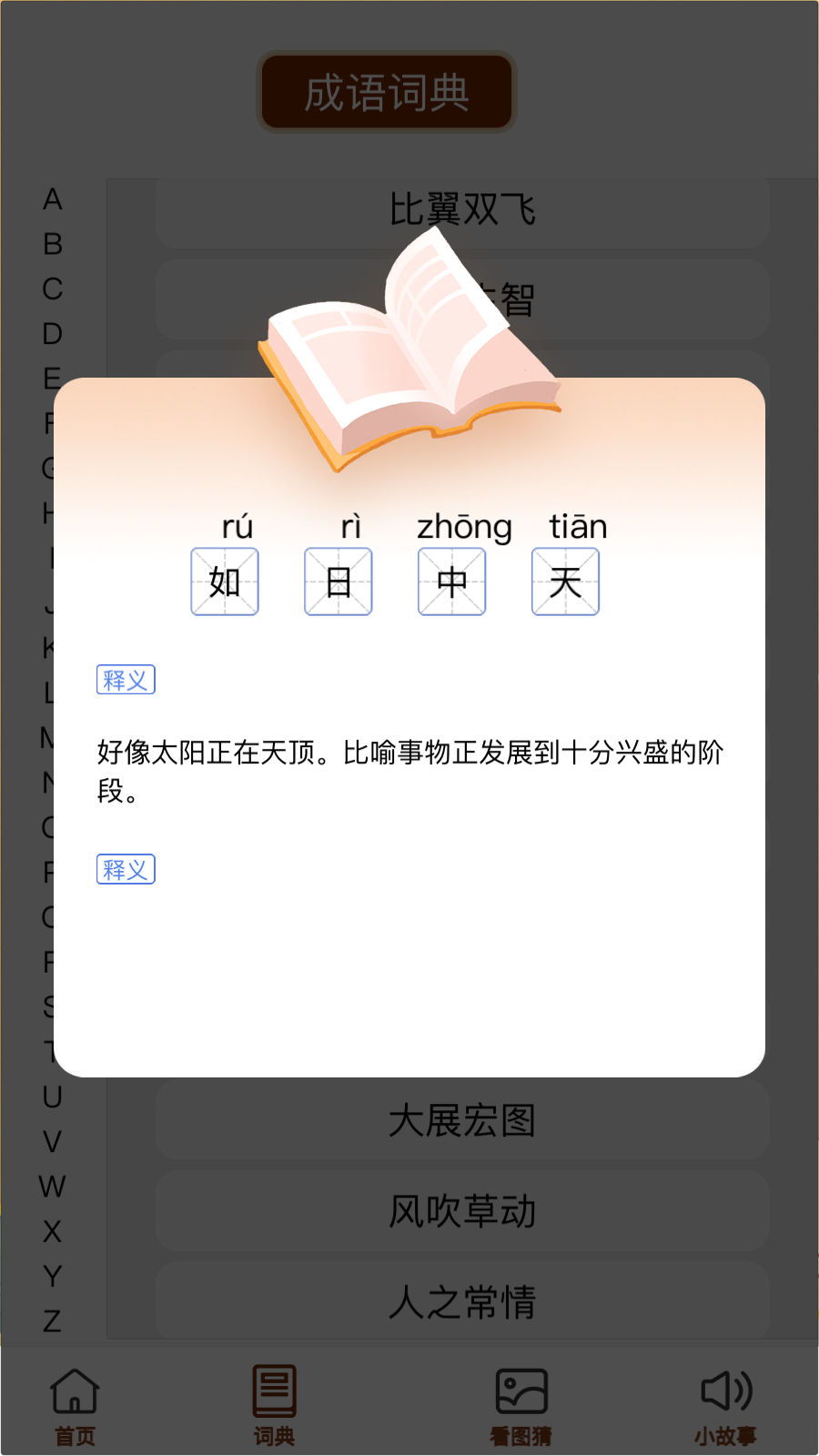
Task: Jump to letter Y in index
Action: click(53, 1276)
